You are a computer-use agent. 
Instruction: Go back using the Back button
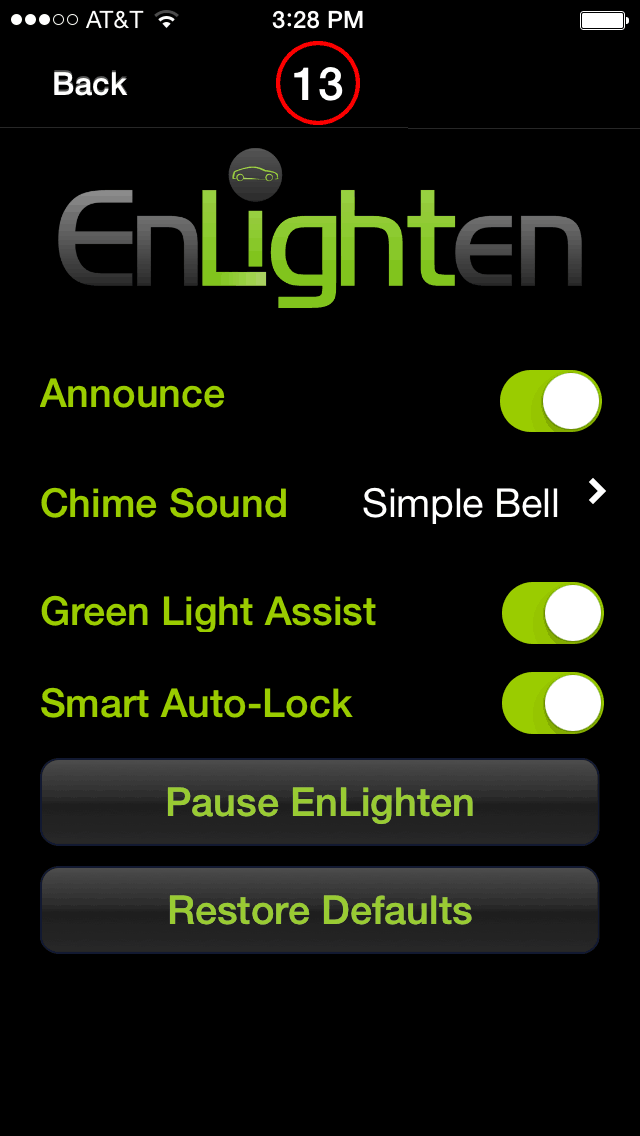click(x=90, y=85)
